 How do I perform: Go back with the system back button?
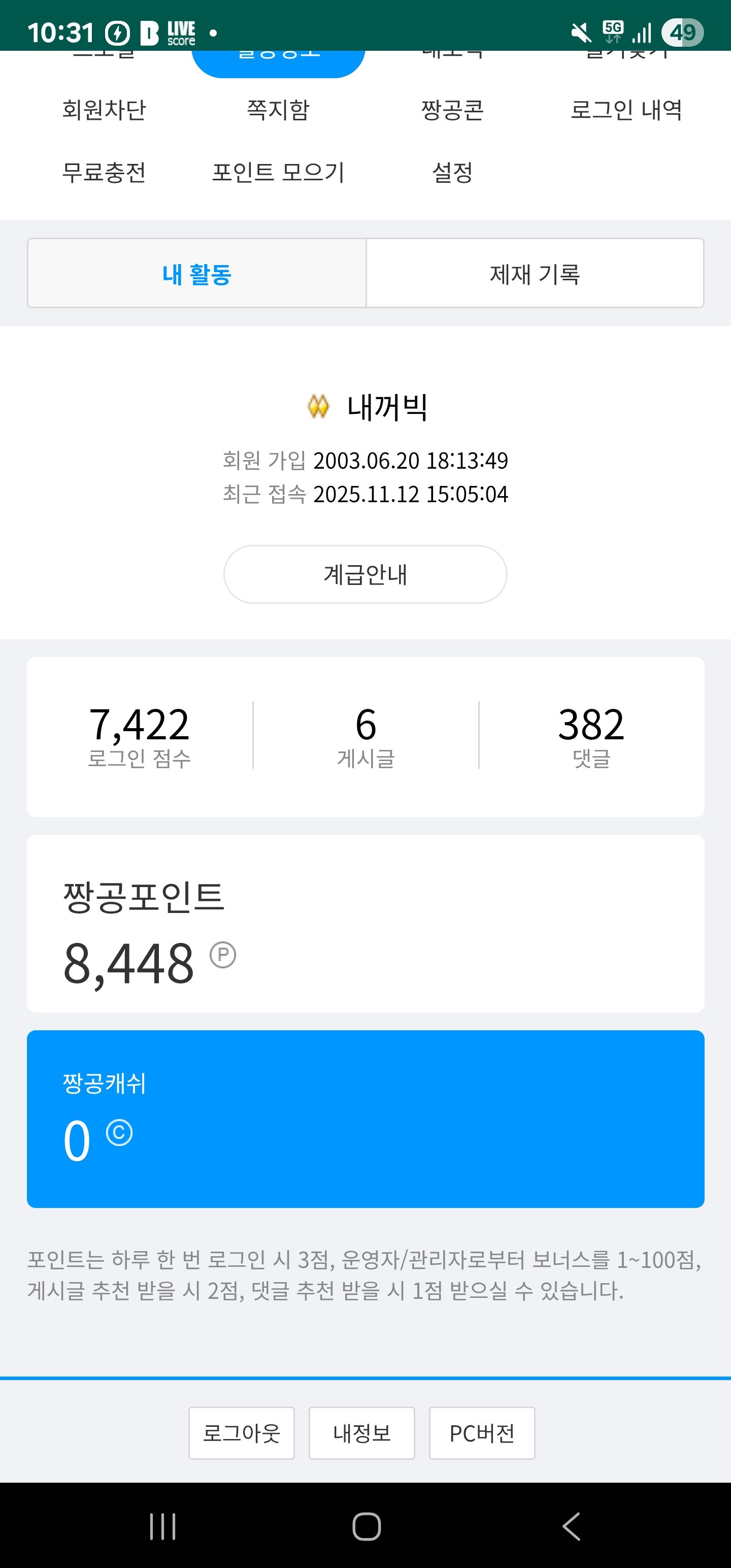(570, 1526)
